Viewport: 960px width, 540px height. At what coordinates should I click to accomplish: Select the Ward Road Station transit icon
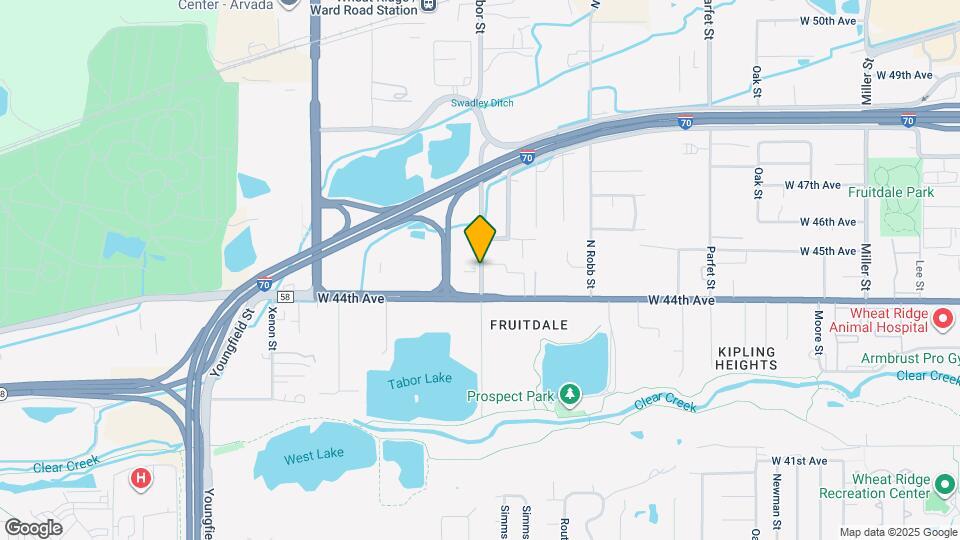(429, 6)
